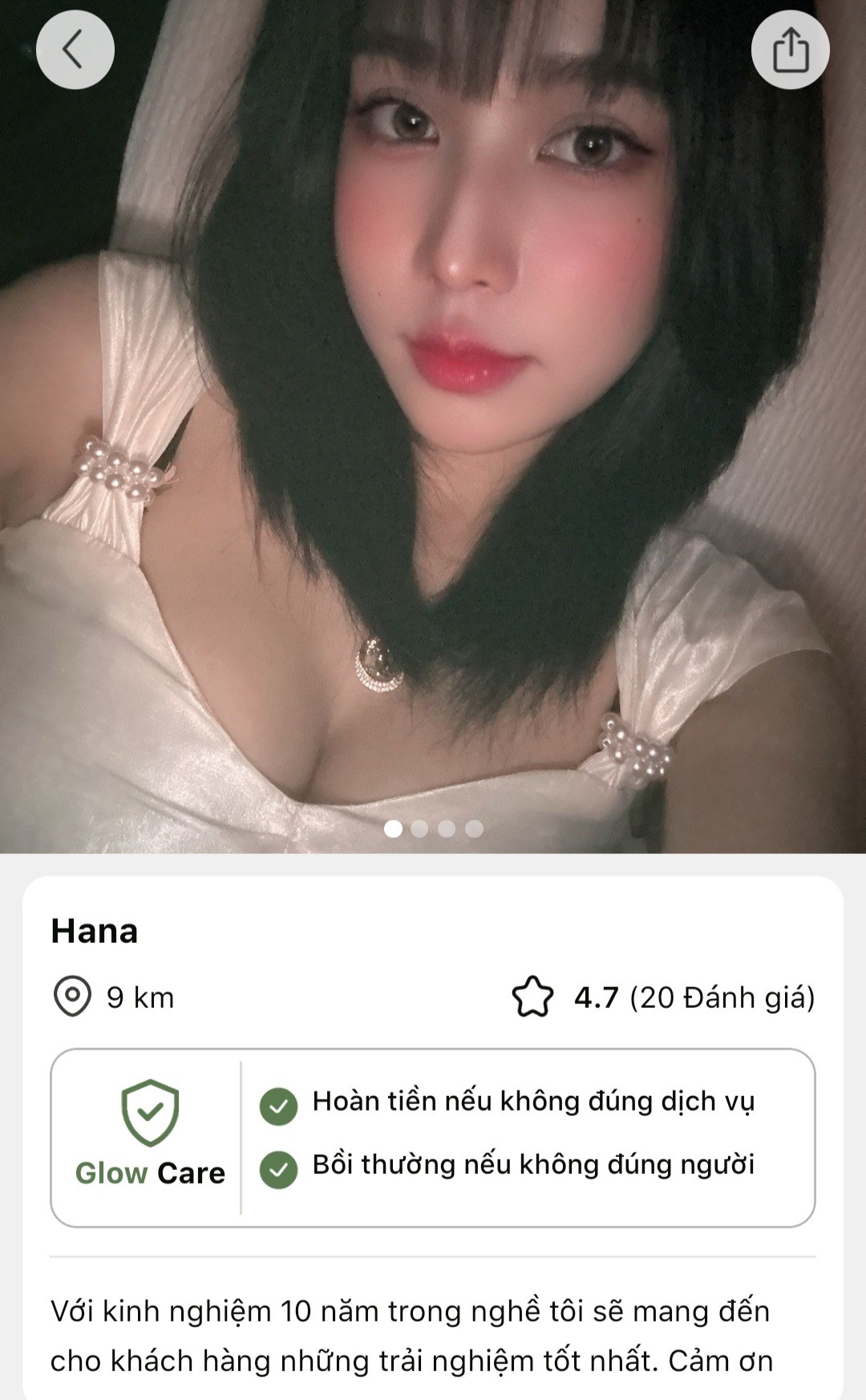Jump to the second photo dot
866x1400 pixels.
419,828
